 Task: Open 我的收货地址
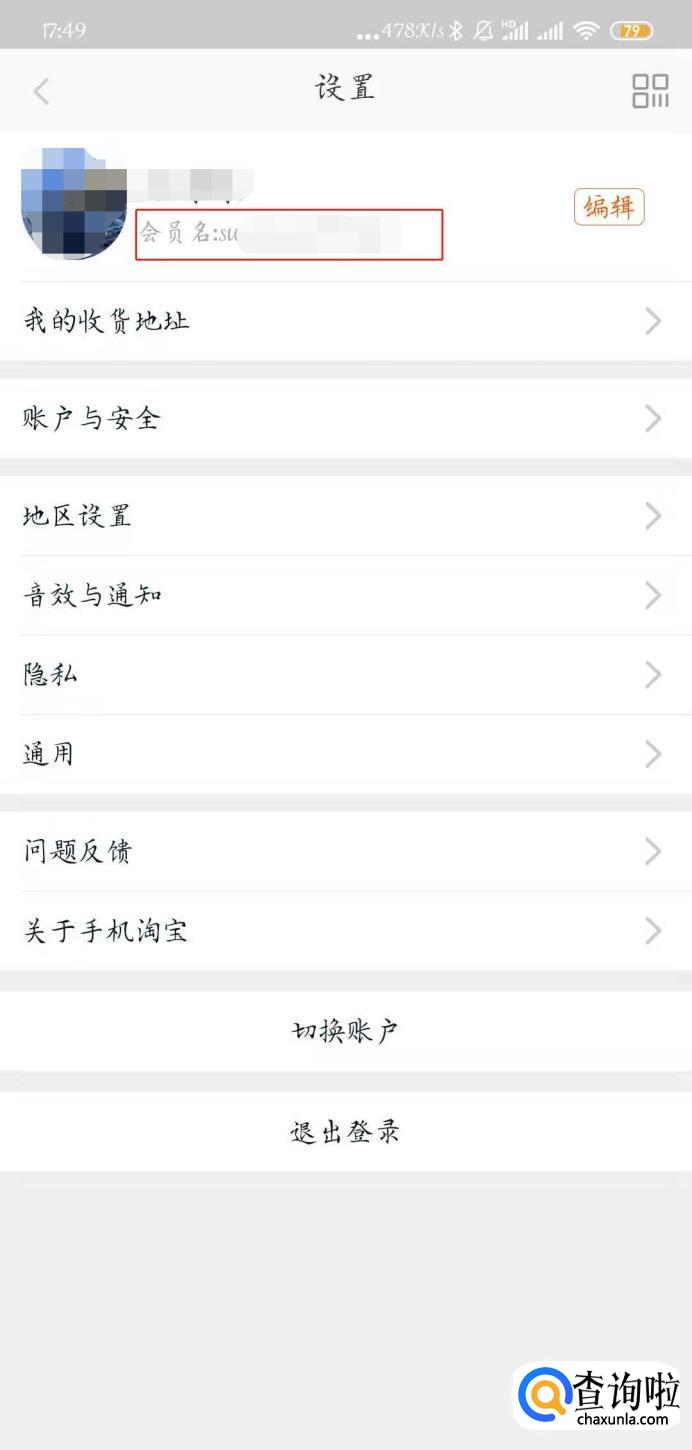[x=345, y=321]
